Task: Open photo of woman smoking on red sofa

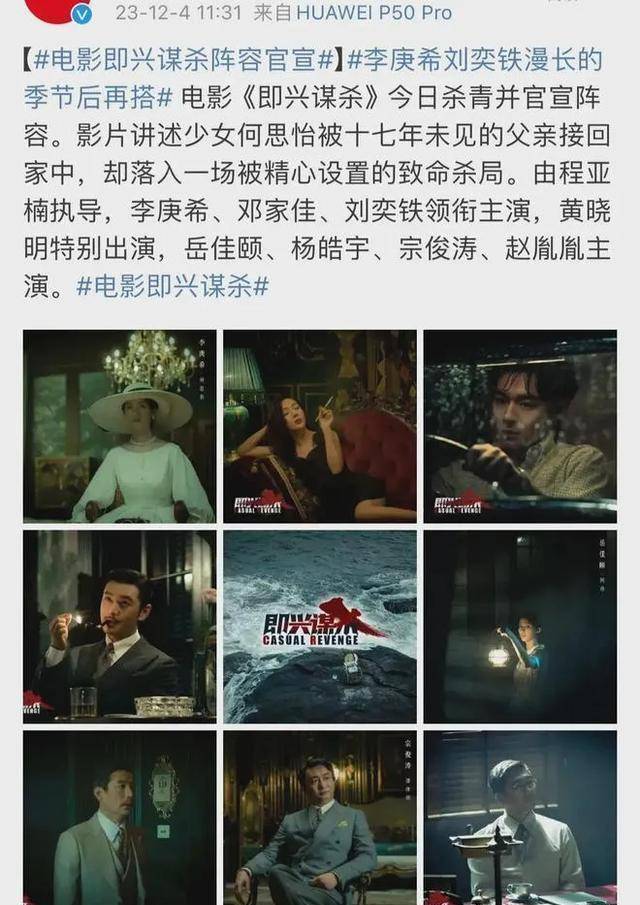Action: [319, 426]
